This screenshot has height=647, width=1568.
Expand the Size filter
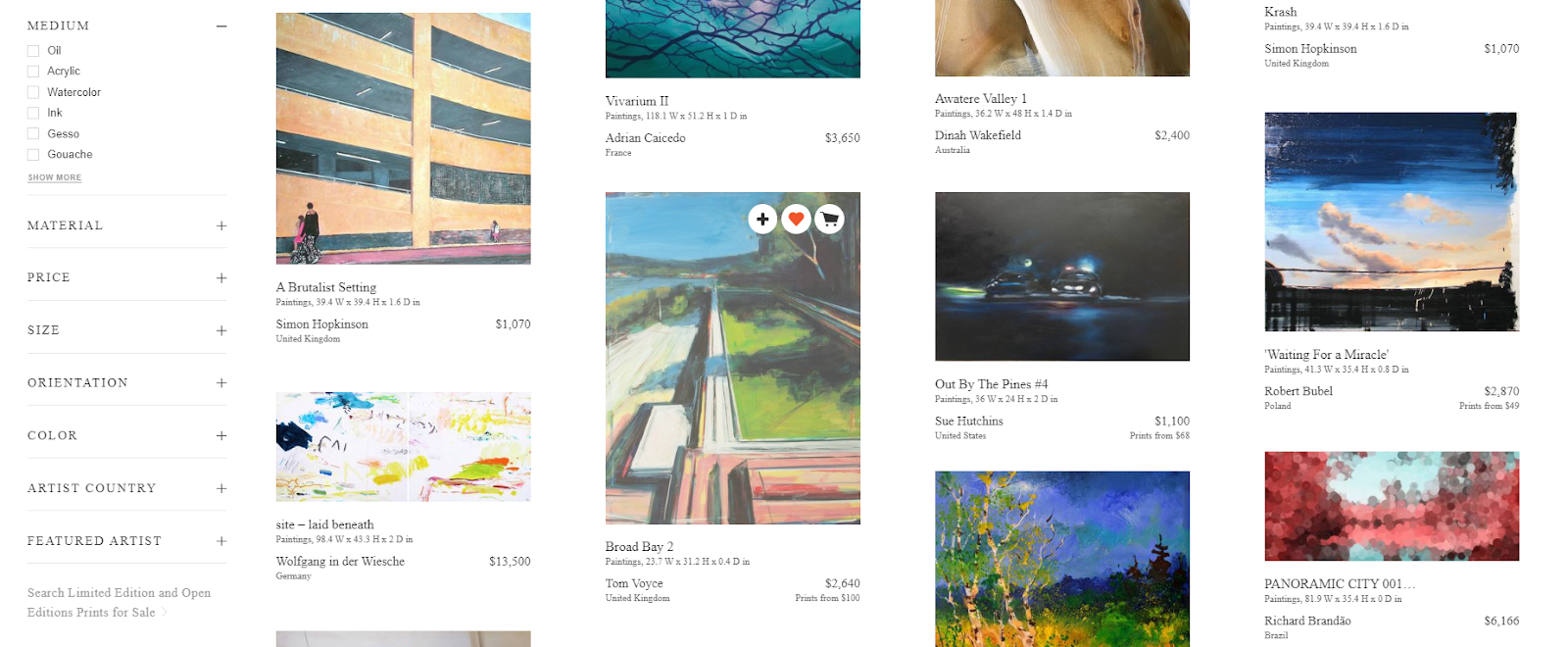click(221, 331)
